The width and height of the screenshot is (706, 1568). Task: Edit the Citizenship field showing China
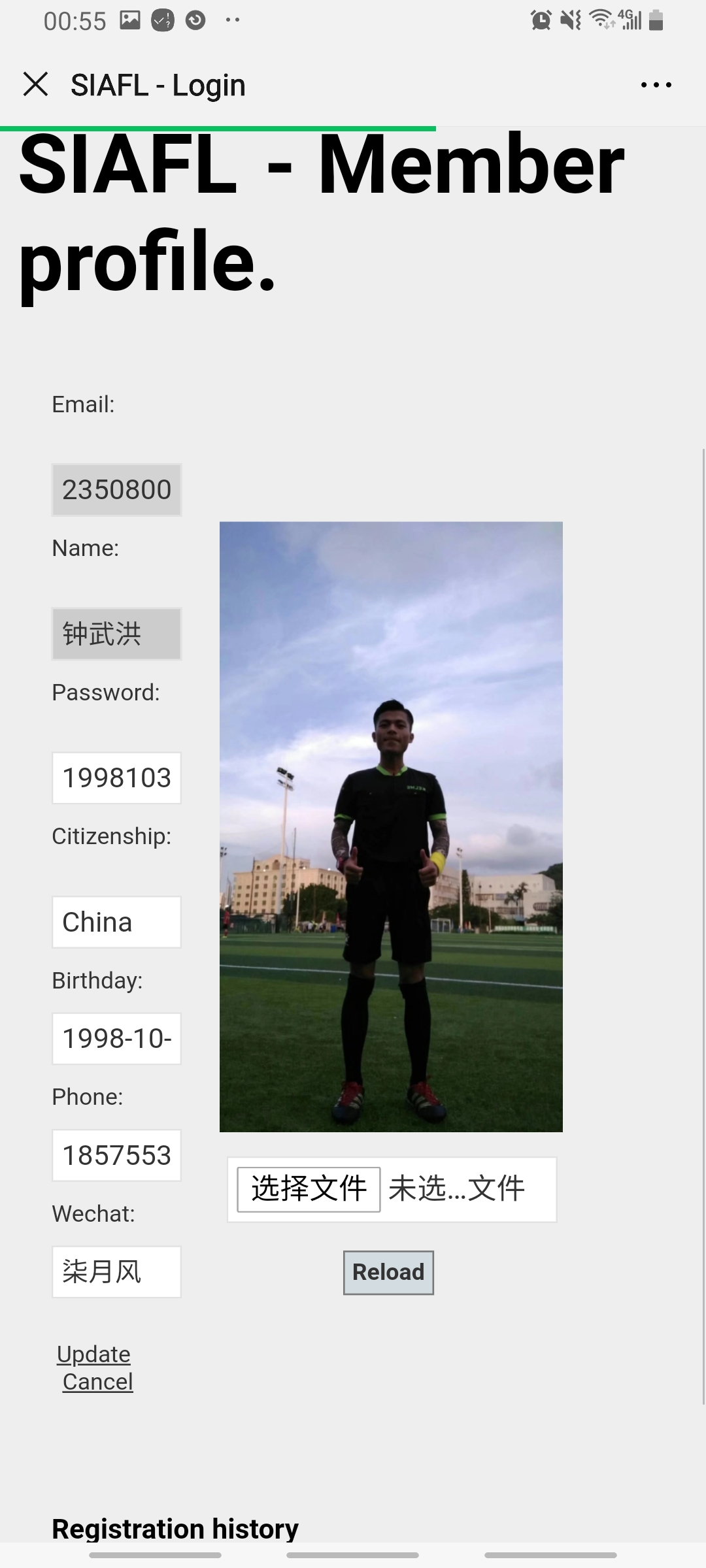[x=116, y=922]
